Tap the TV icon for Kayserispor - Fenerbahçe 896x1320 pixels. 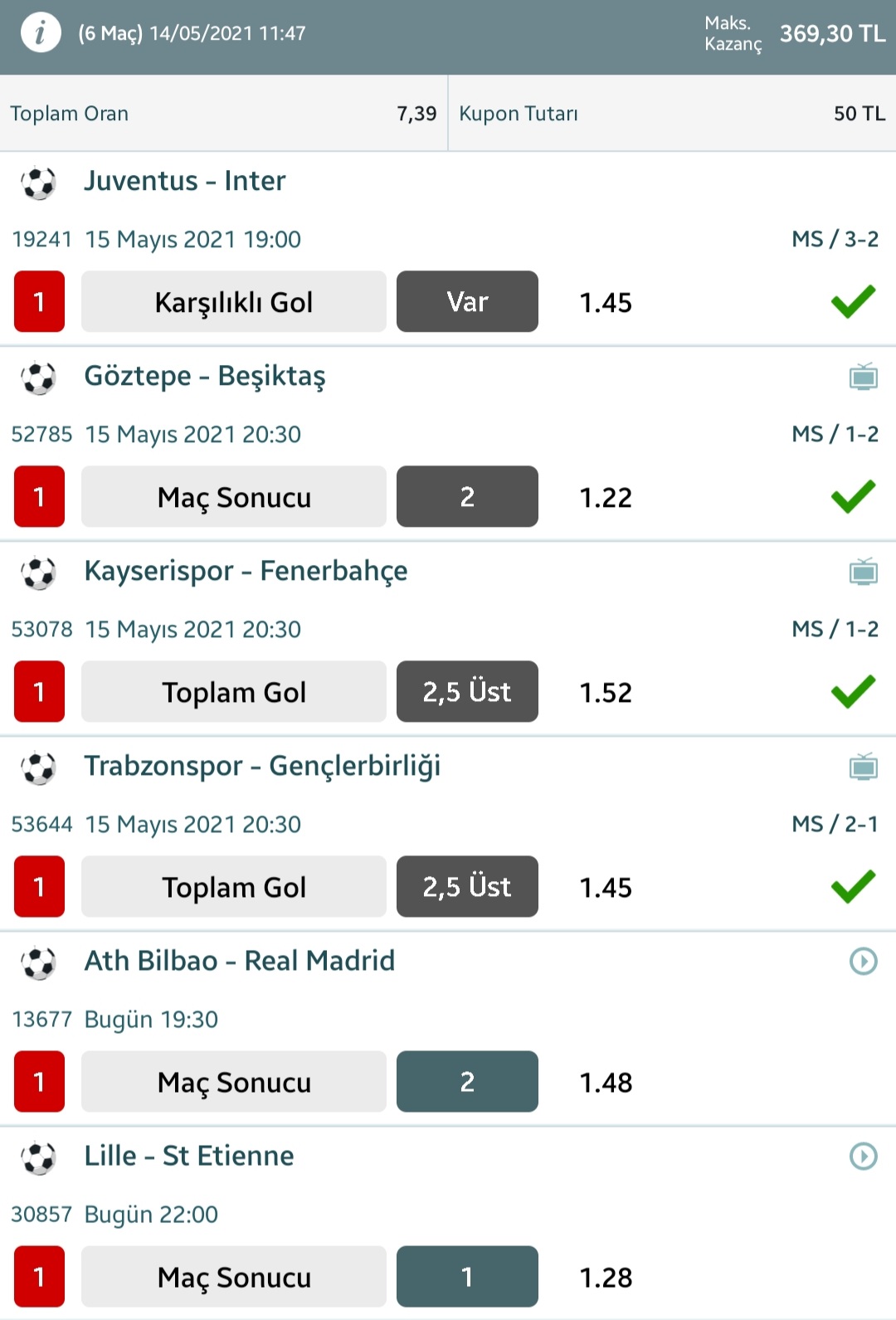tap(863, 572)
